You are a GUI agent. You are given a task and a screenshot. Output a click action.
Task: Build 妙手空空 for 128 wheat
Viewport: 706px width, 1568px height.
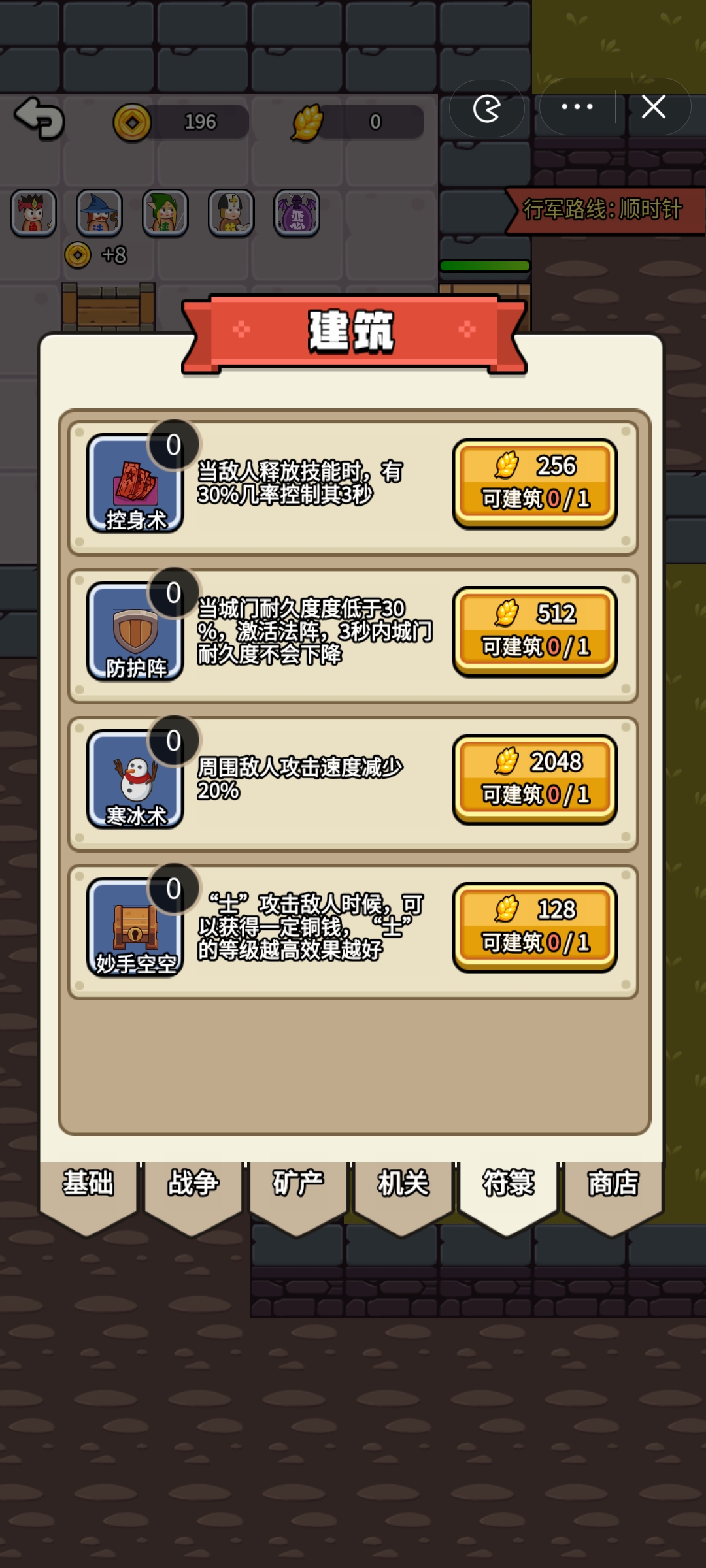click(x=534, y=927)
